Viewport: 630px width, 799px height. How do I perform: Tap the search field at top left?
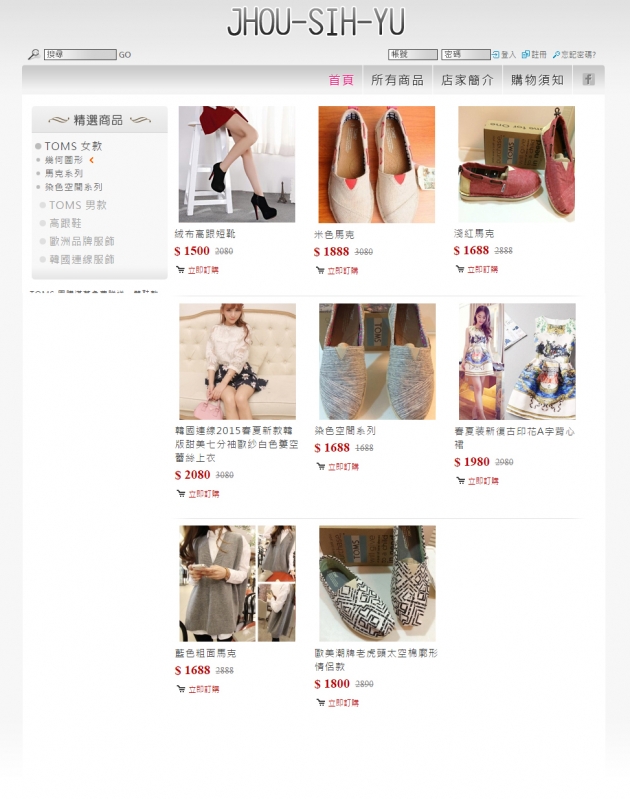tap(80, 54)
